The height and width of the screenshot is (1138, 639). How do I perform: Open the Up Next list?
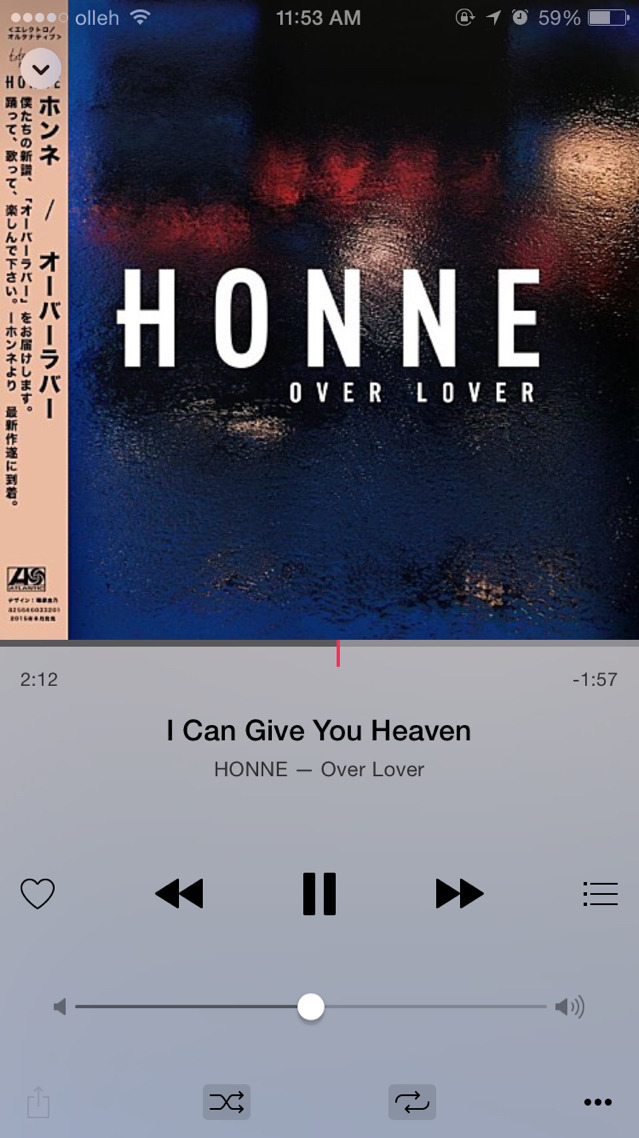pos(600,893)
